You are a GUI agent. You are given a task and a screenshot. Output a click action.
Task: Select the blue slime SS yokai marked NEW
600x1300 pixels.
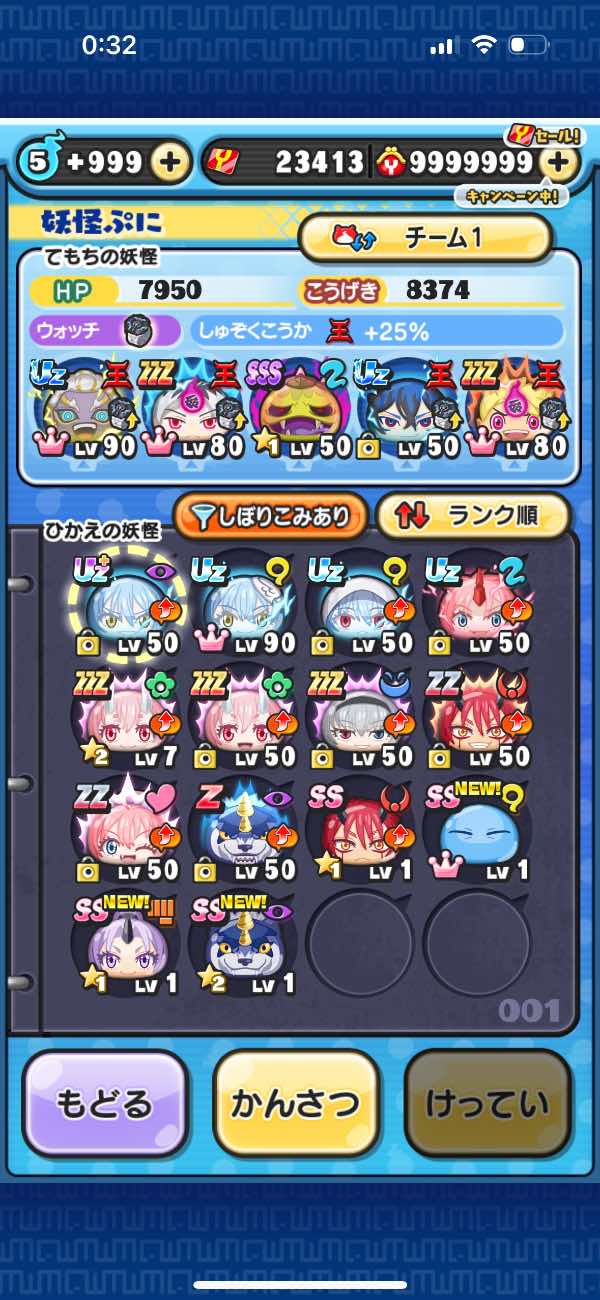pyautogui.click(x=476, y=833)
